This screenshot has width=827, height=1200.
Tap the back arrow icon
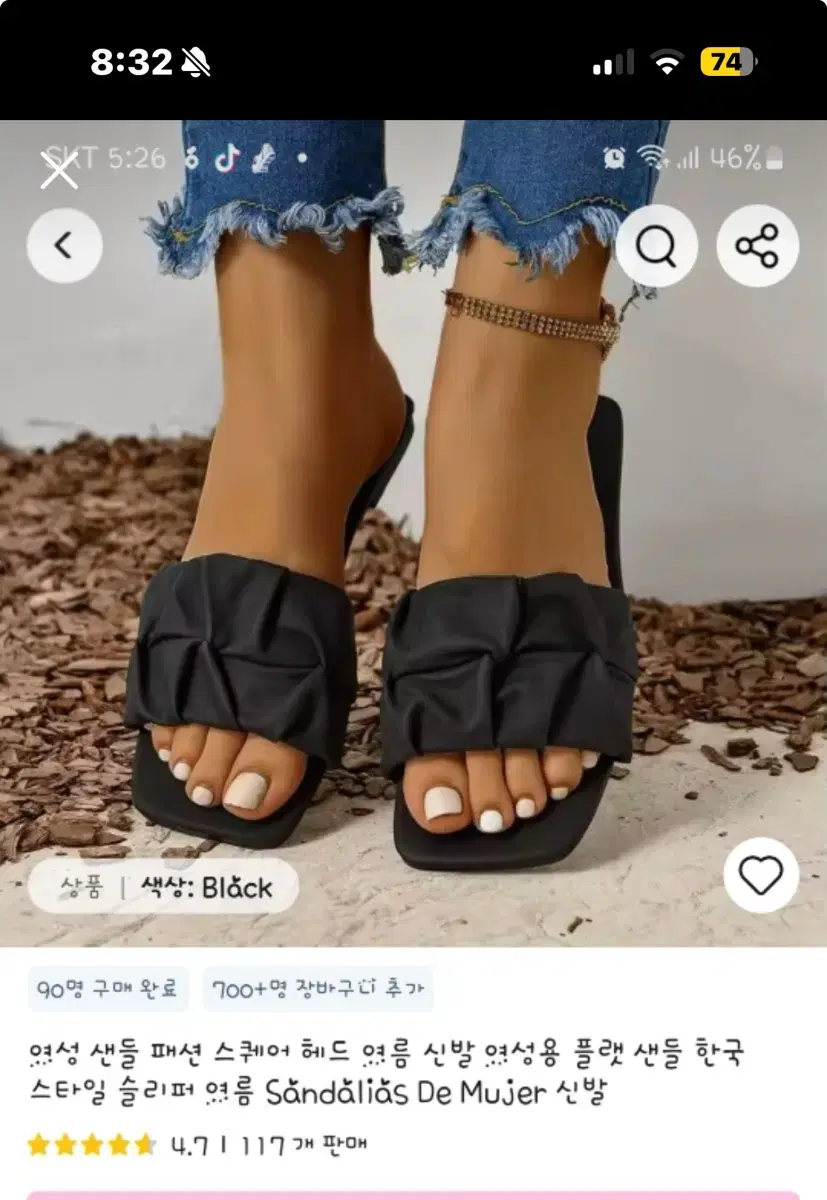[x=64, y=244]
